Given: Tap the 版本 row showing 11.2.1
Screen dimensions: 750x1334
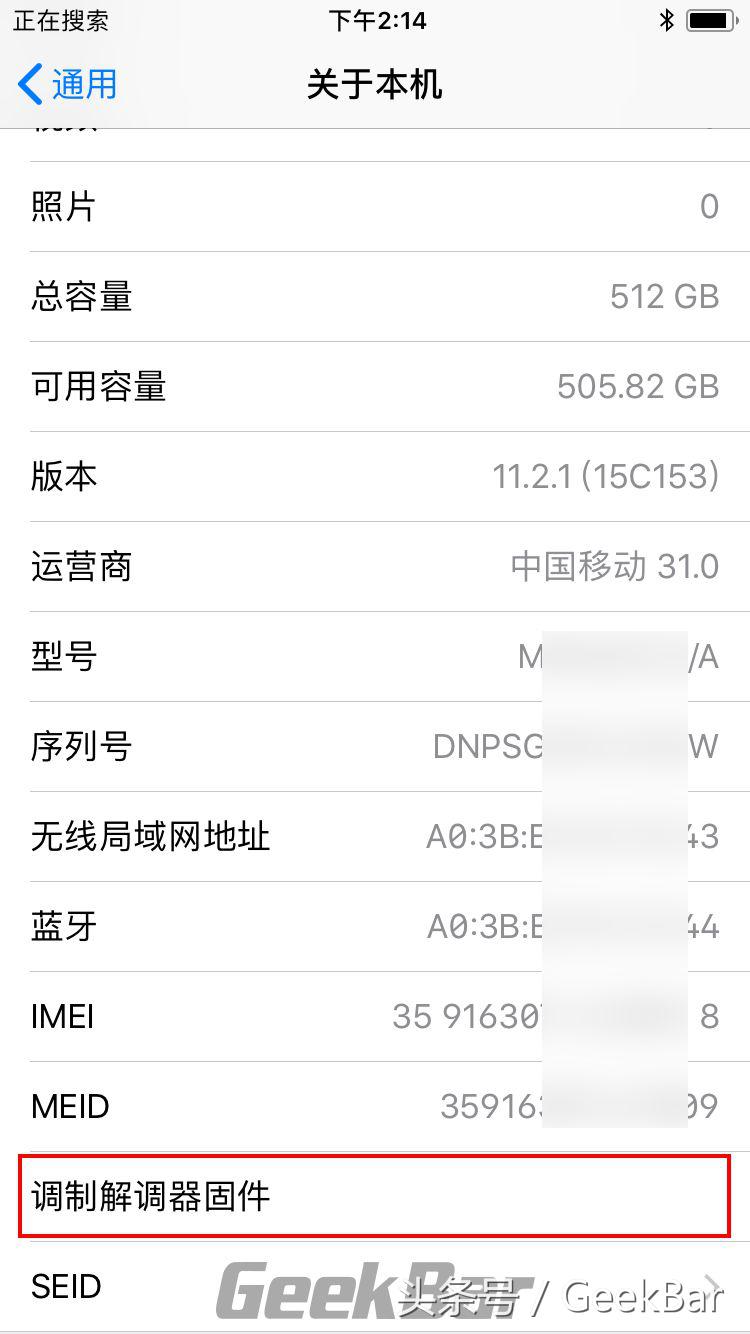Looking at the screenshot, I should click(x=375, y=476).
